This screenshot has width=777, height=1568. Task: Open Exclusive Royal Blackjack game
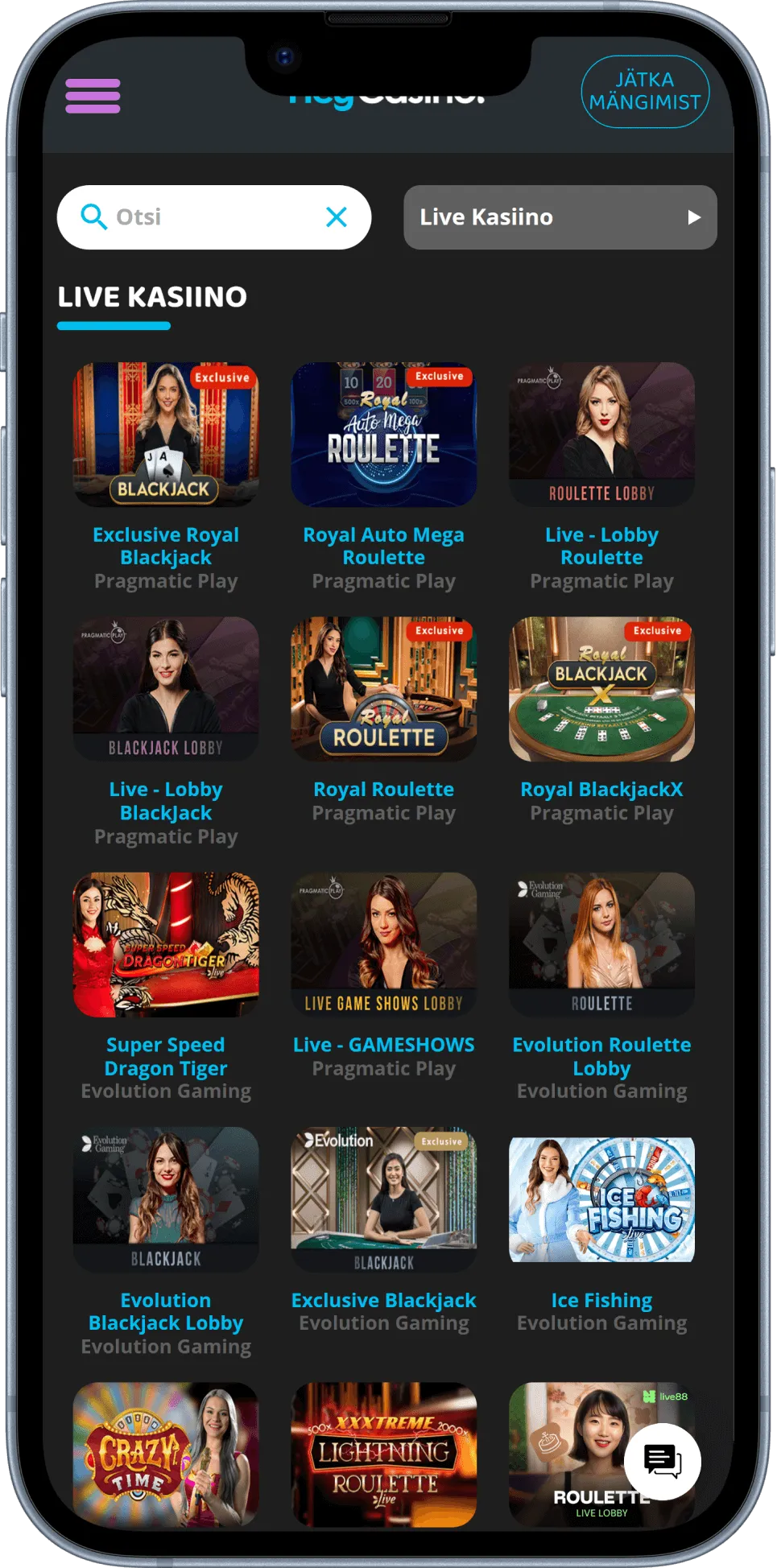click(166, 435)
